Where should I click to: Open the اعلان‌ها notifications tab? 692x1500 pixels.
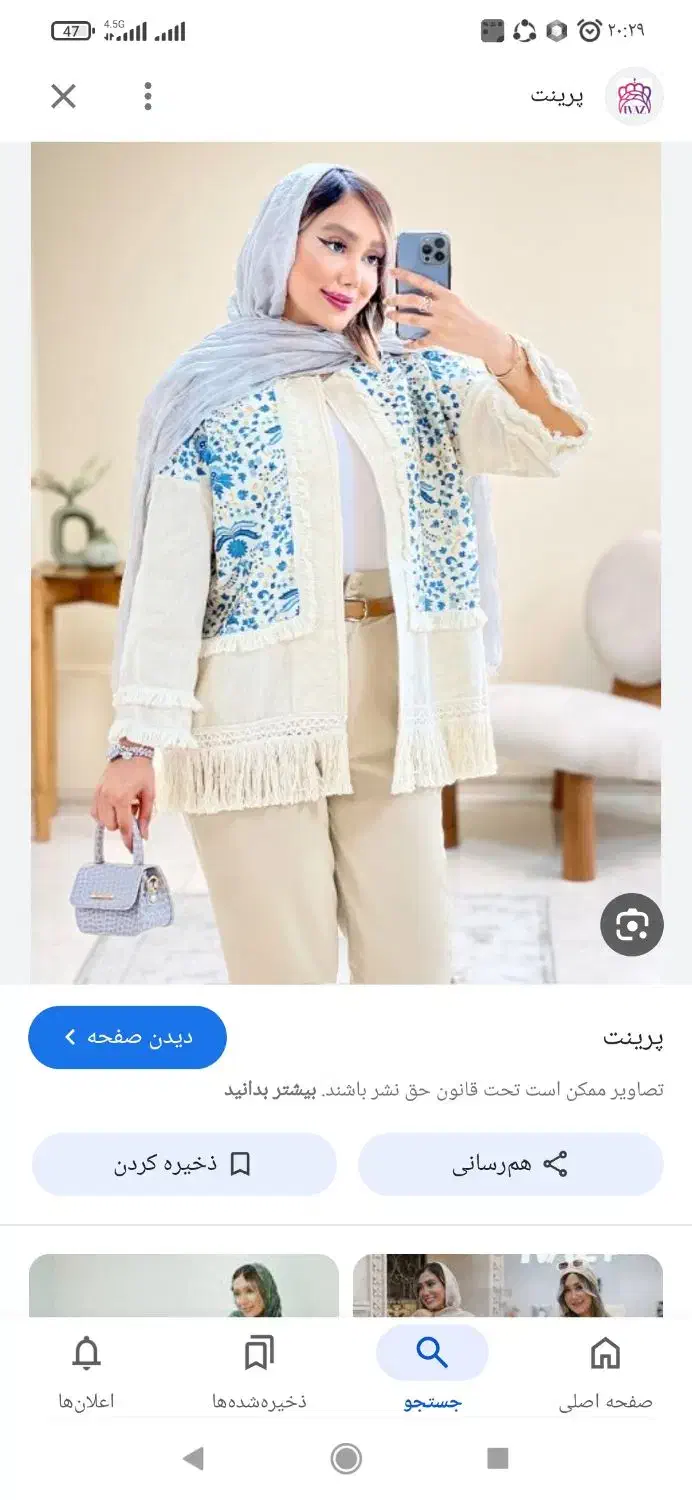(87, 1372)
